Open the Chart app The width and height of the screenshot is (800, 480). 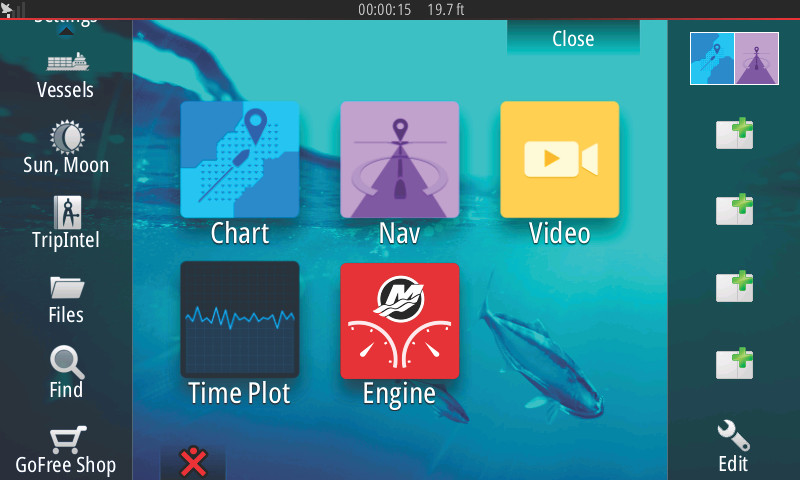[x=239, y=160]
